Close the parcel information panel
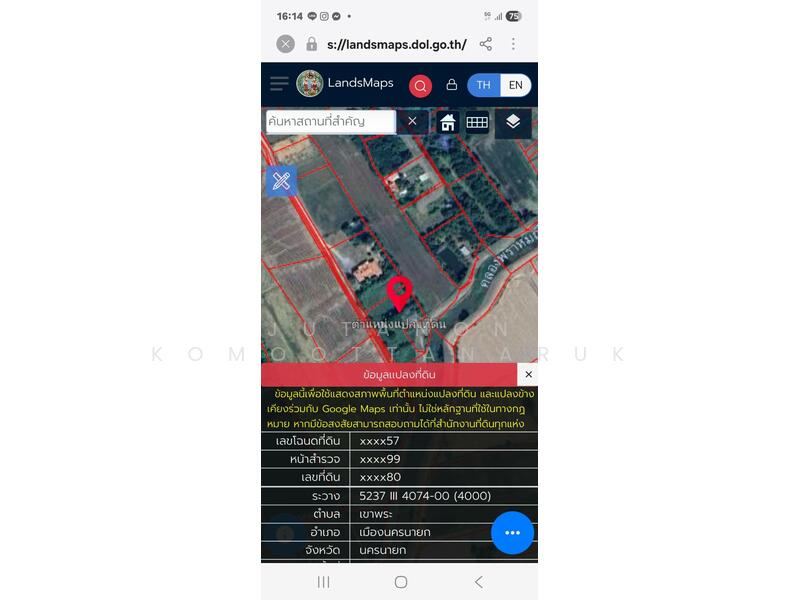800x600 pixels. point(528,374)
